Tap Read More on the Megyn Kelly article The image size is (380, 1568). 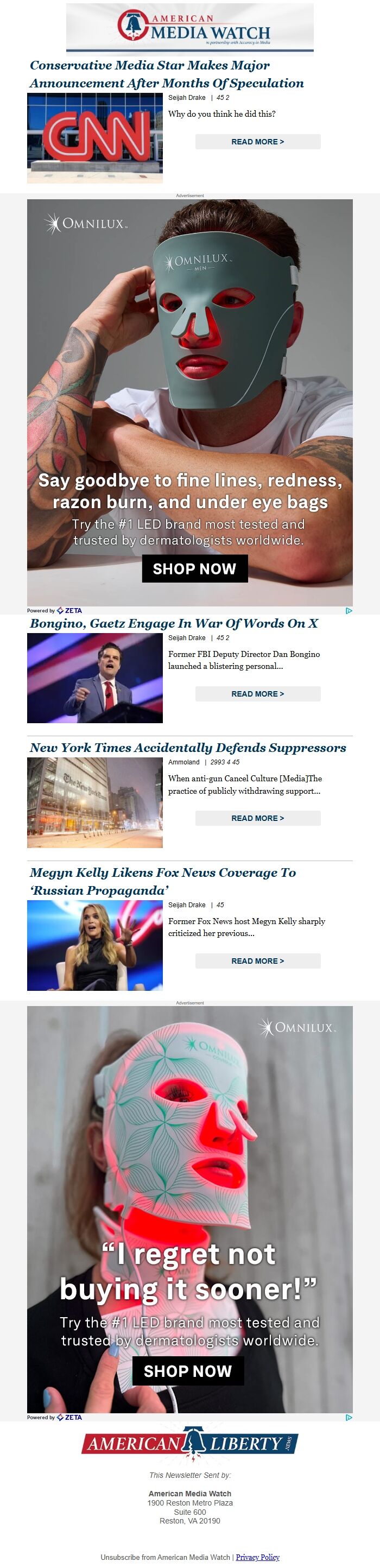pos(258,961)
